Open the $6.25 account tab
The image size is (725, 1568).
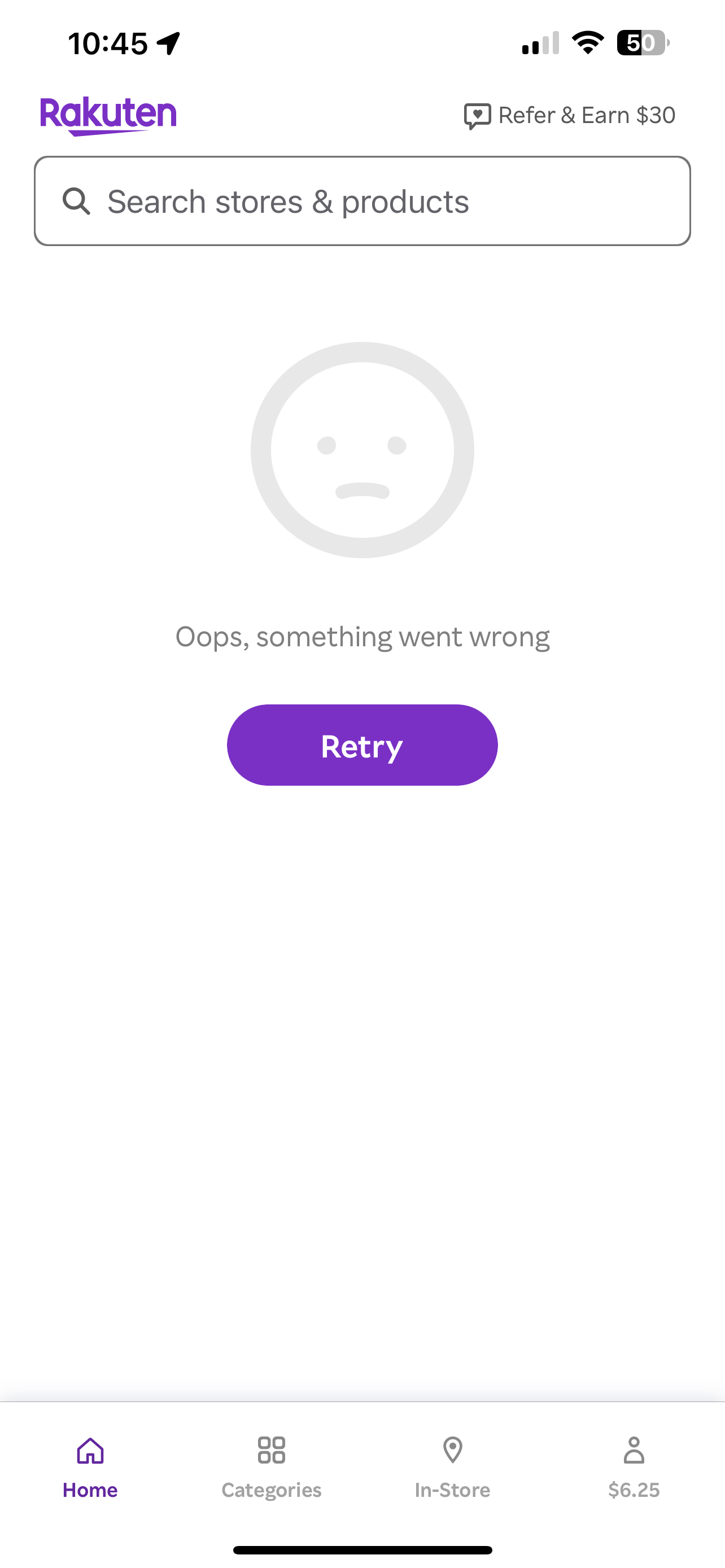634,1467
